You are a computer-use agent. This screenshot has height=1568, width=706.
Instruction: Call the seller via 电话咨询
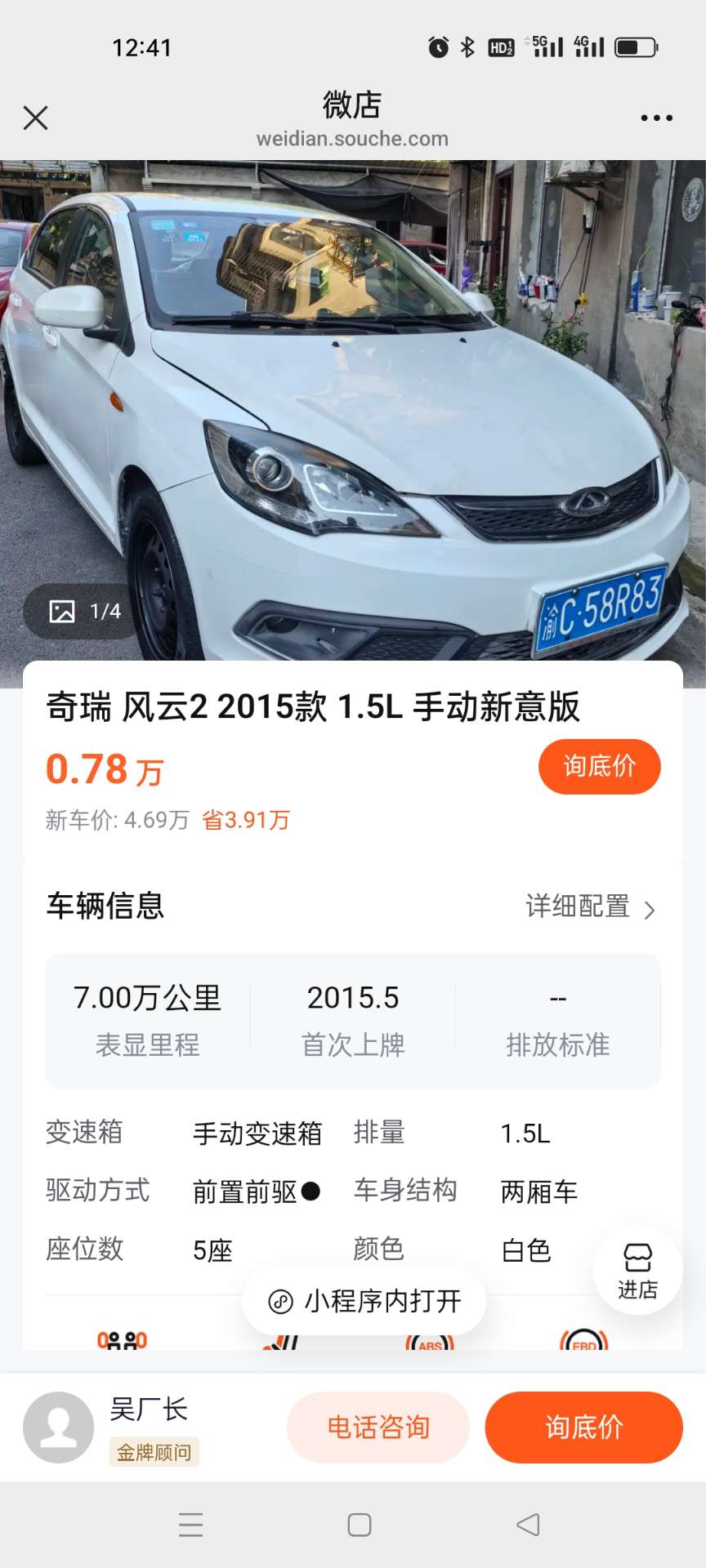point(378,1427)
